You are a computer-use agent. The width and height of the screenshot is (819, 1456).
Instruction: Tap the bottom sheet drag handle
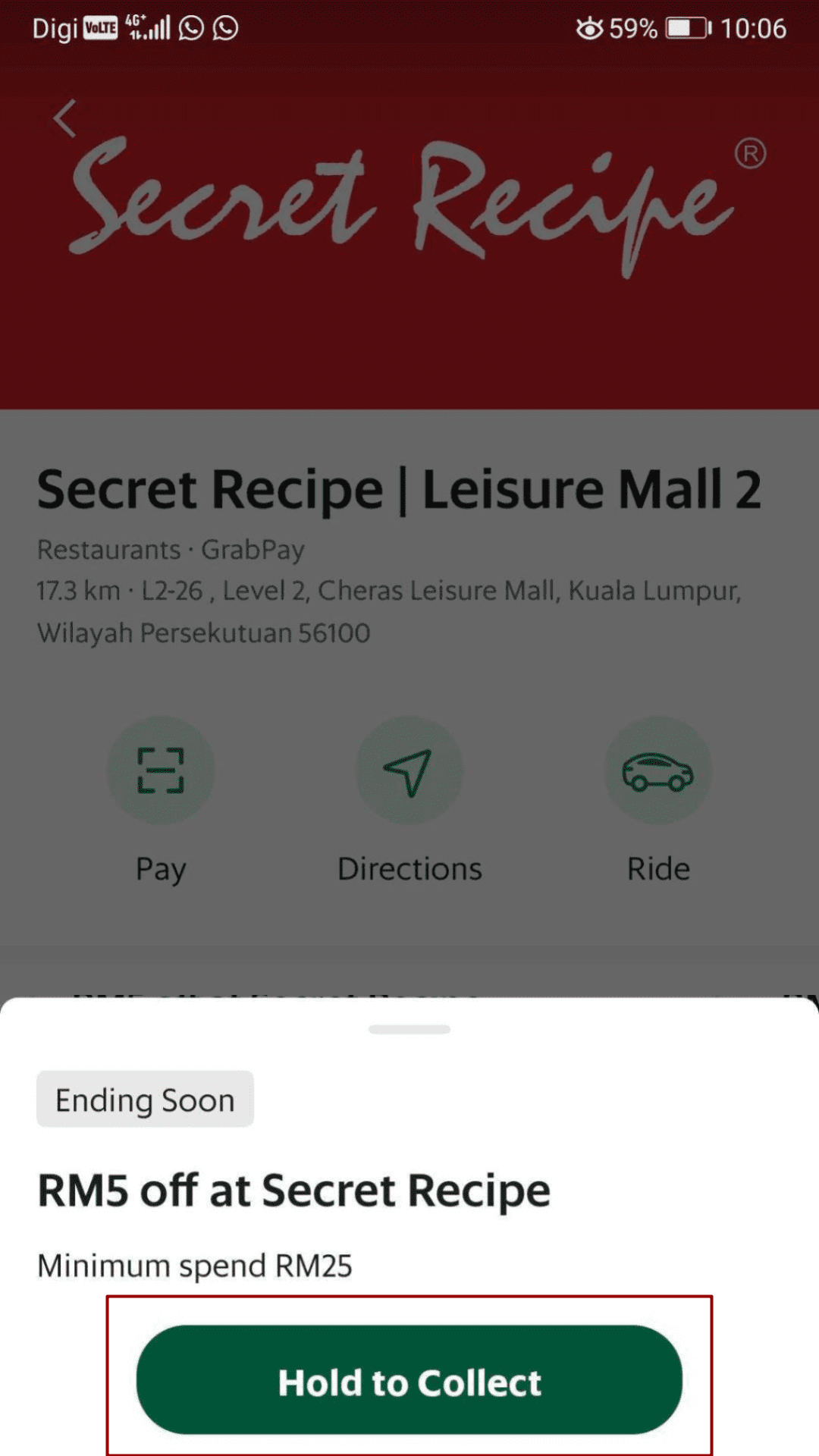pos(409,1030)
